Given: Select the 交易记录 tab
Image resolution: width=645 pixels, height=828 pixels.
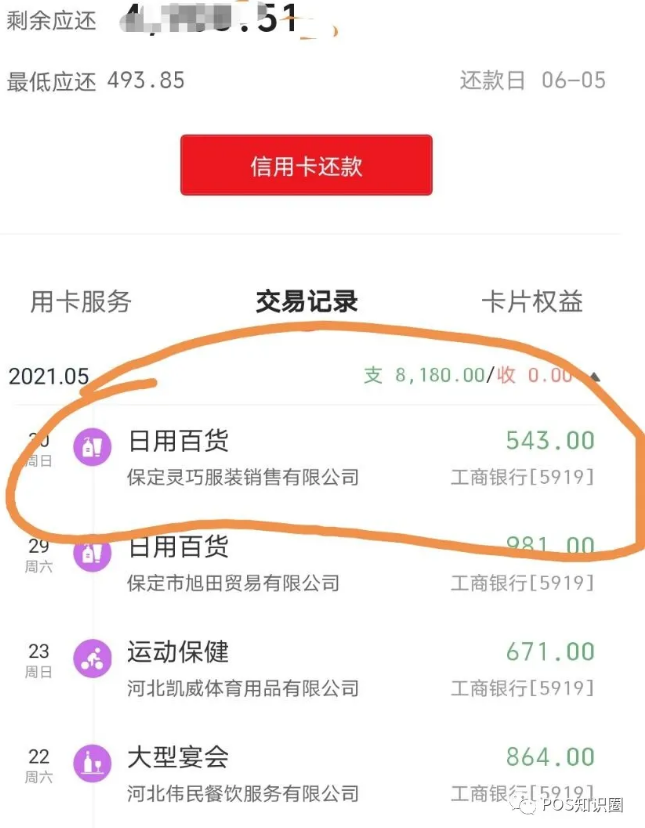Looking at the screenshot, I should [306, 301].
